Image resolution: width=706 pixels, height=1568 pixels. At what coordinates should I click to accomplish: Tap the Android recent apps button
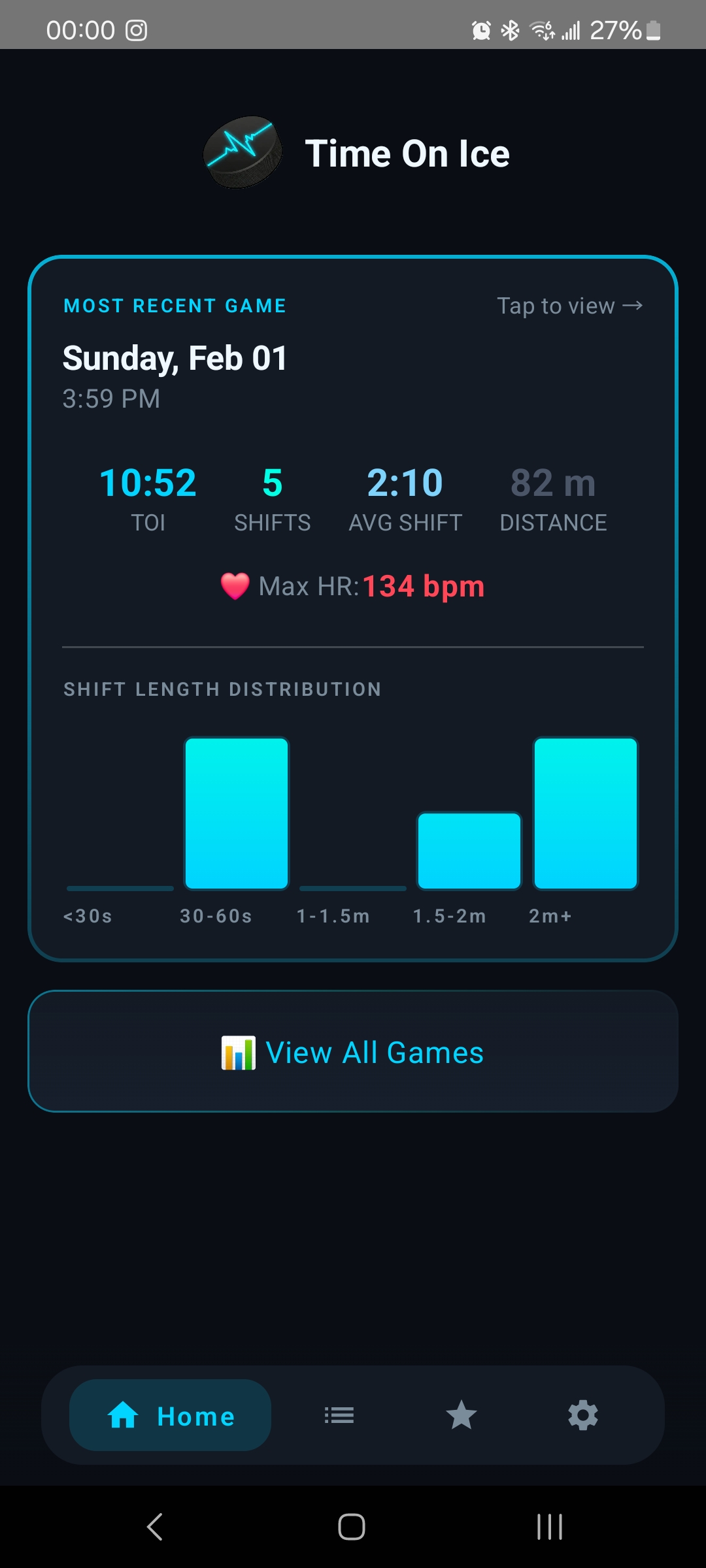click(549, 1527)
